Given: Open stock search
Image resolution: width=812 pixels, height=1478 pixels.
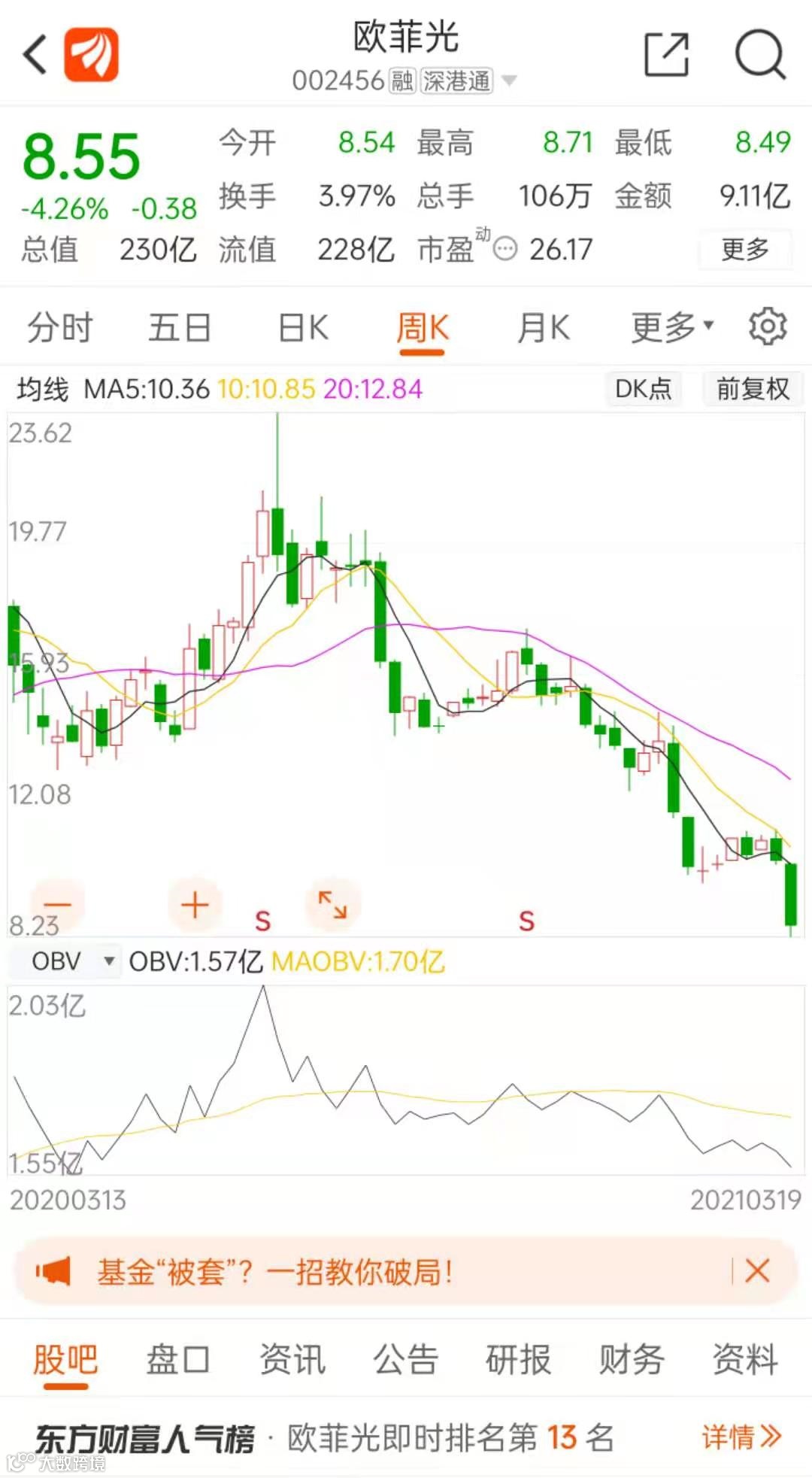Looking at the screenshot, I should tap(759, 55).
